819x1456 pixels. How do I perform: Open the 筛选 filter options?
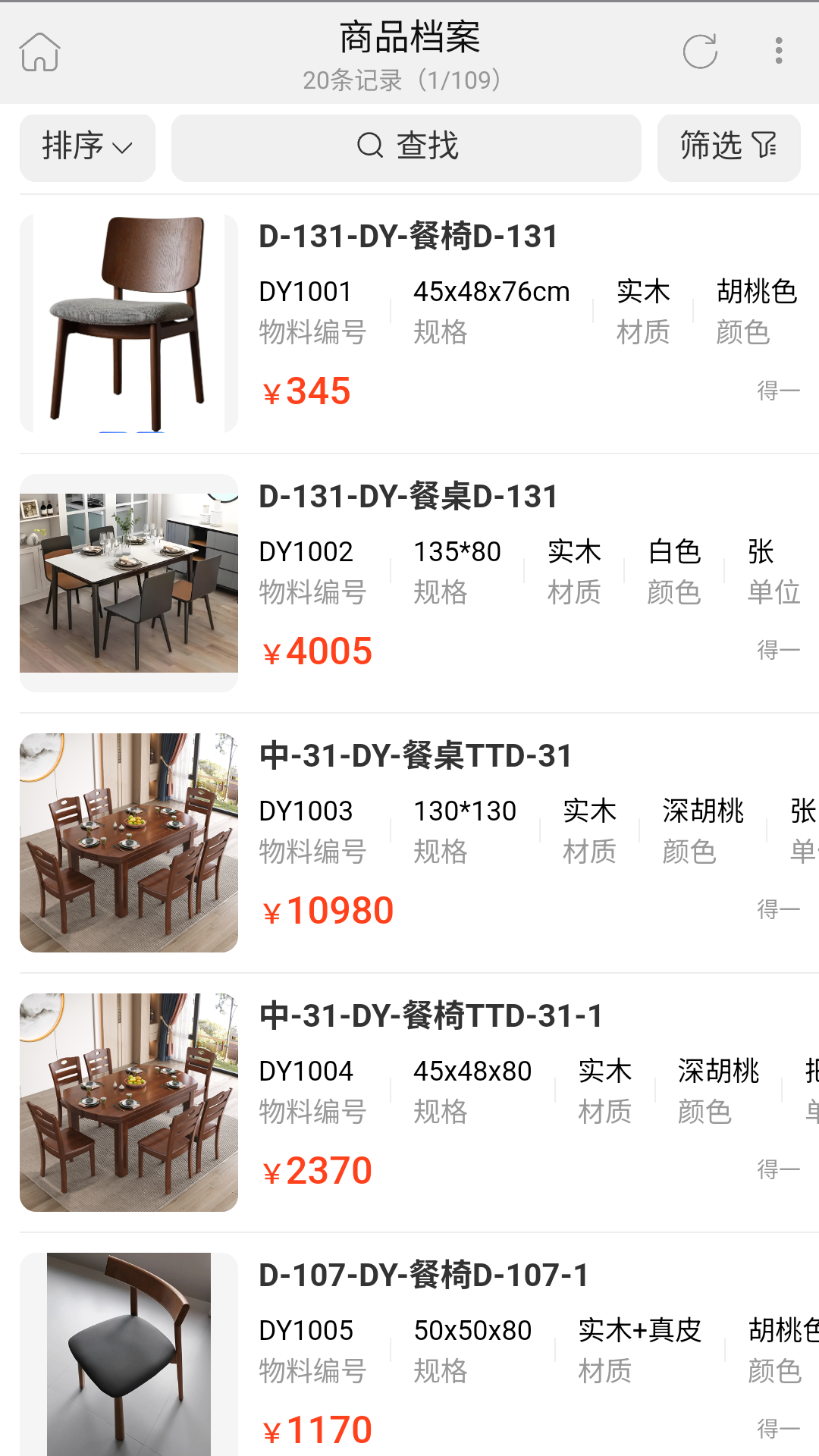pyautogui.click(x=728, y=147)
